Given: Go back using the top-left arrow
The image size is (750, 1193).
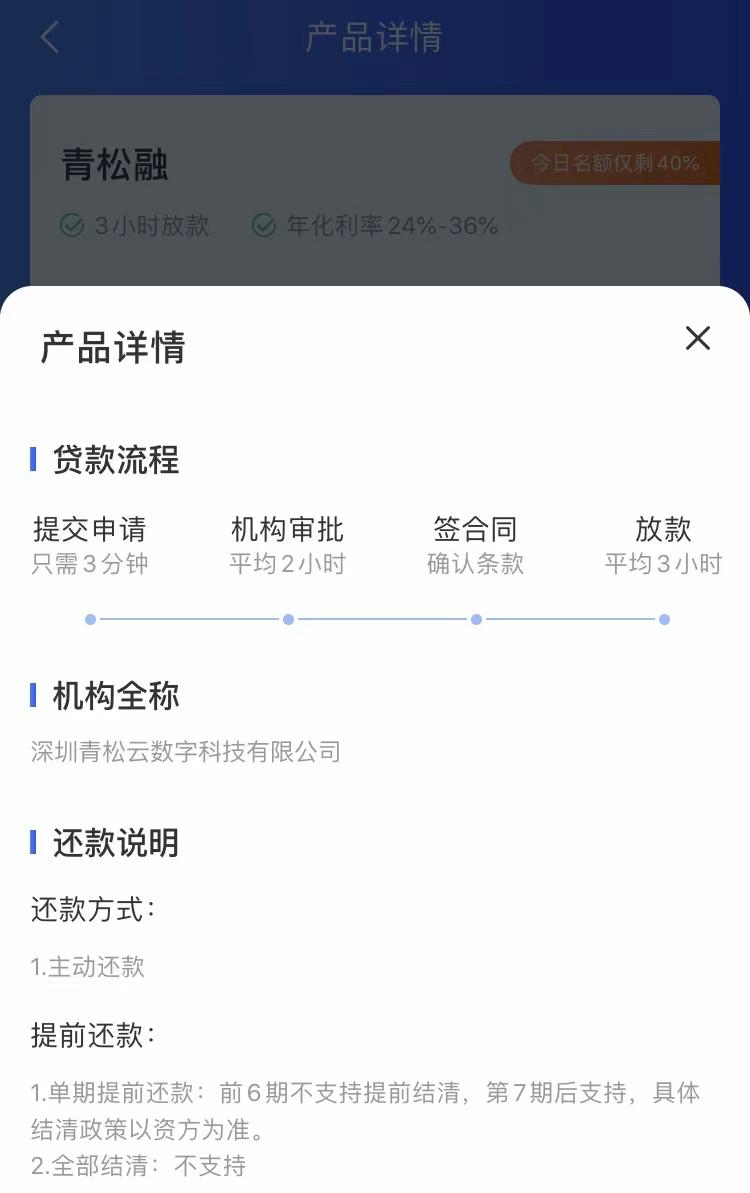Looking at the screenshot, I should coord(50,38).
